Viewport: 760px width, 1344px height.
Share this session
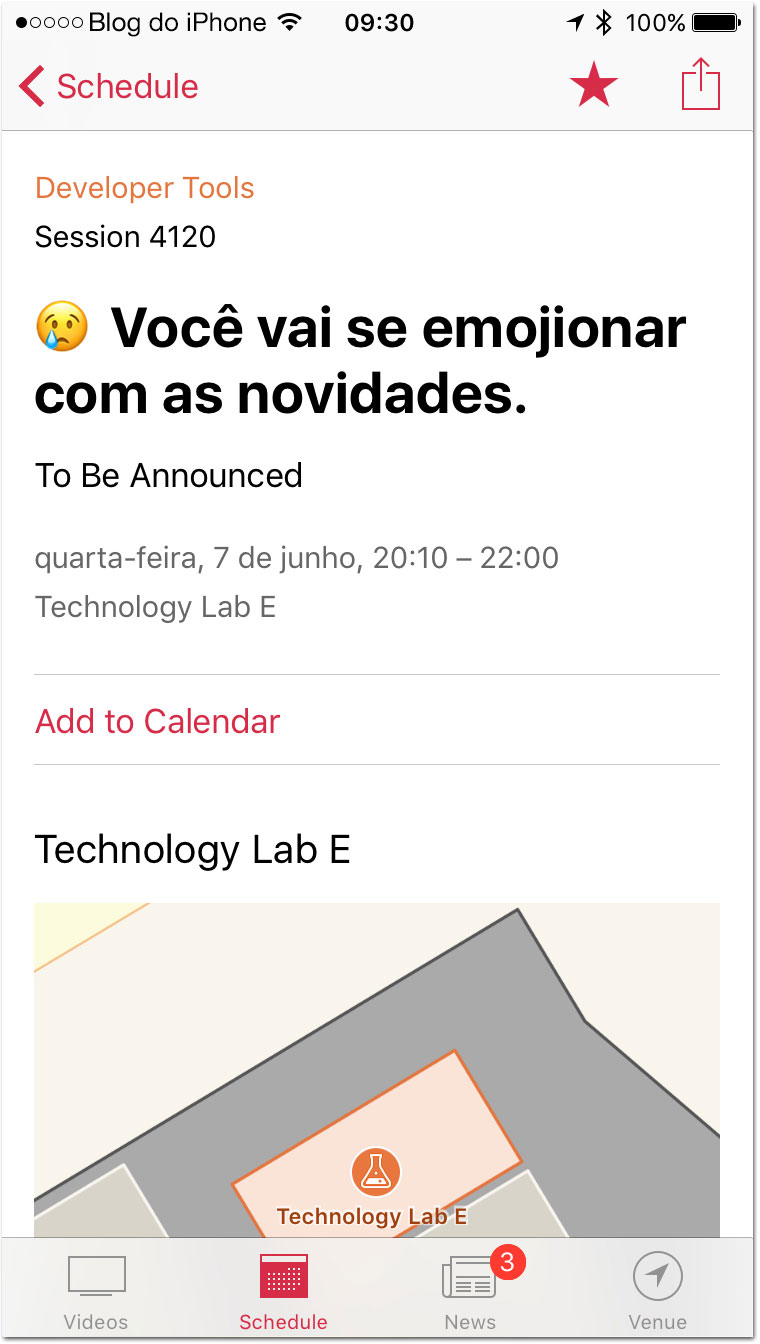[x=701, y=84]
